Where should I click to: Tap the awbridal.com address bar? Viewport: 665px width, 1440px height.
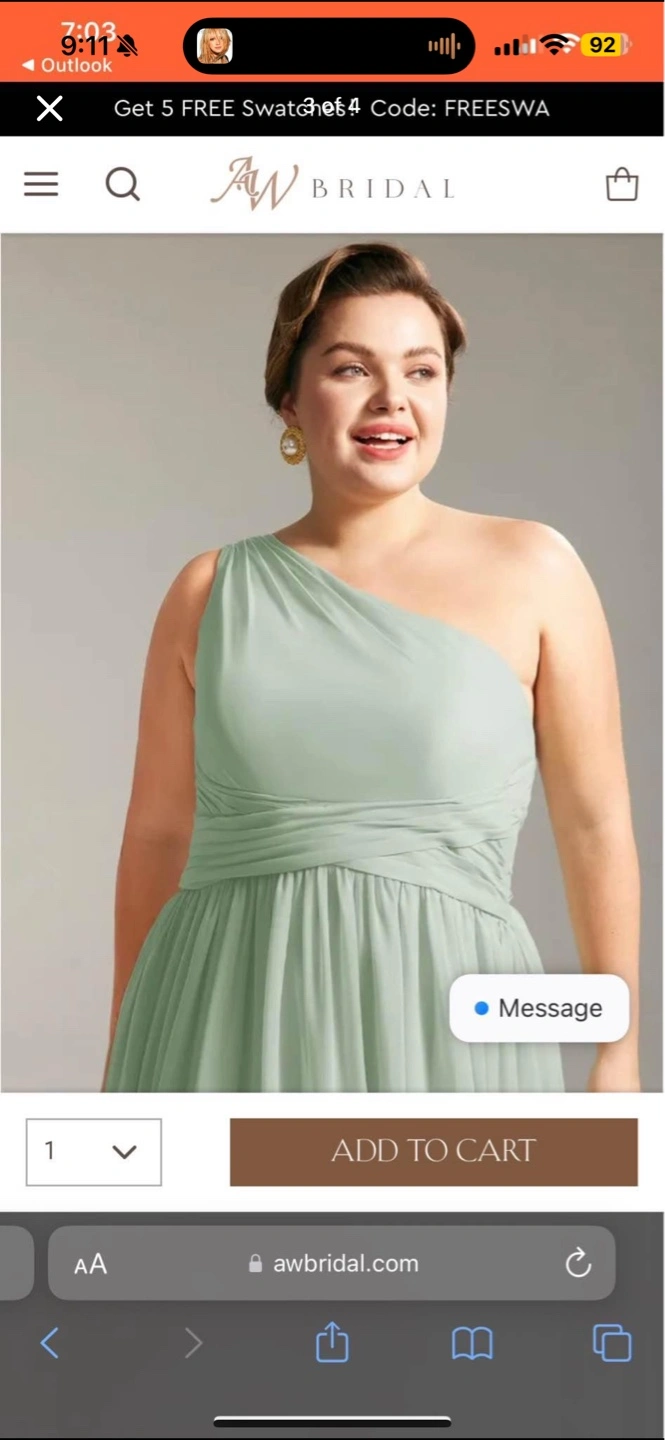[335, 1263]
